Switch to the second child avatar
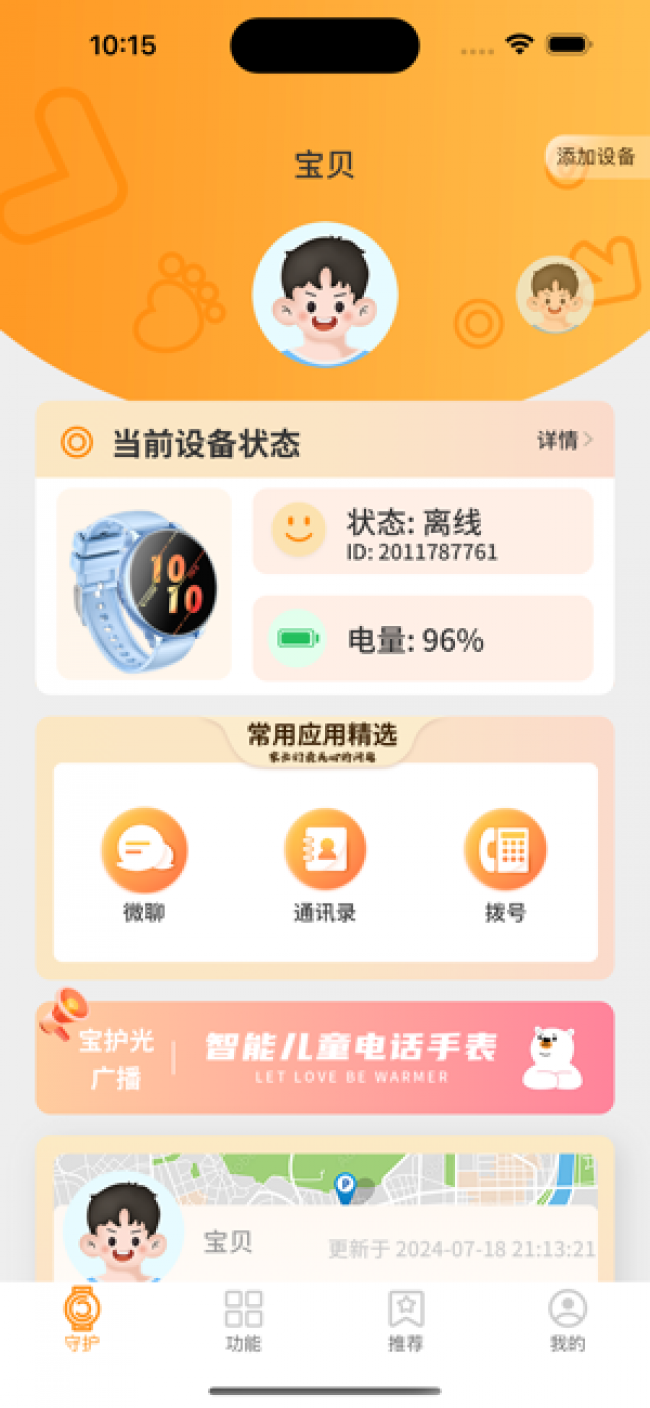The image size is (650, 1408). 554,295
